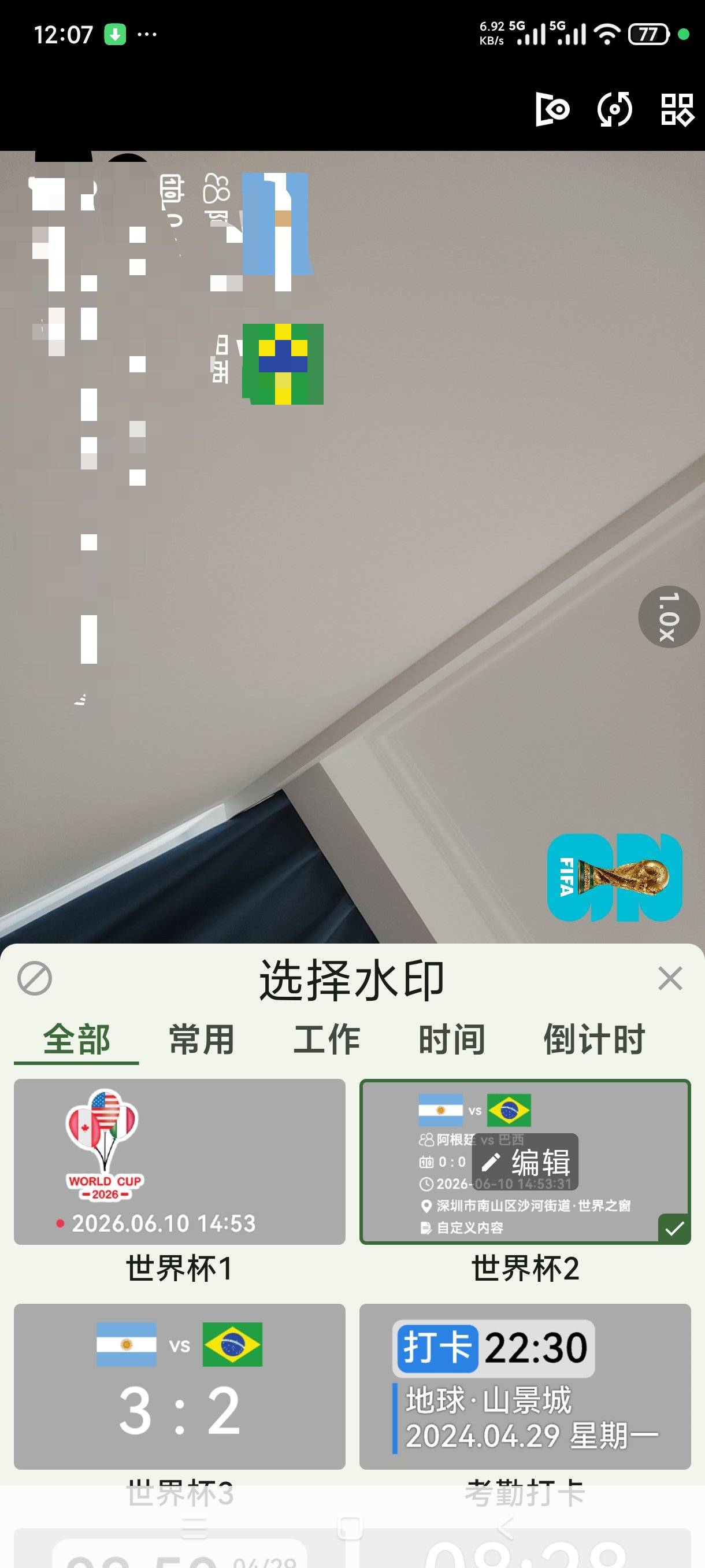The height and width of the screenshot is (1568, 705).
Task: Open the camera preview eye icon
Action: 552,110
